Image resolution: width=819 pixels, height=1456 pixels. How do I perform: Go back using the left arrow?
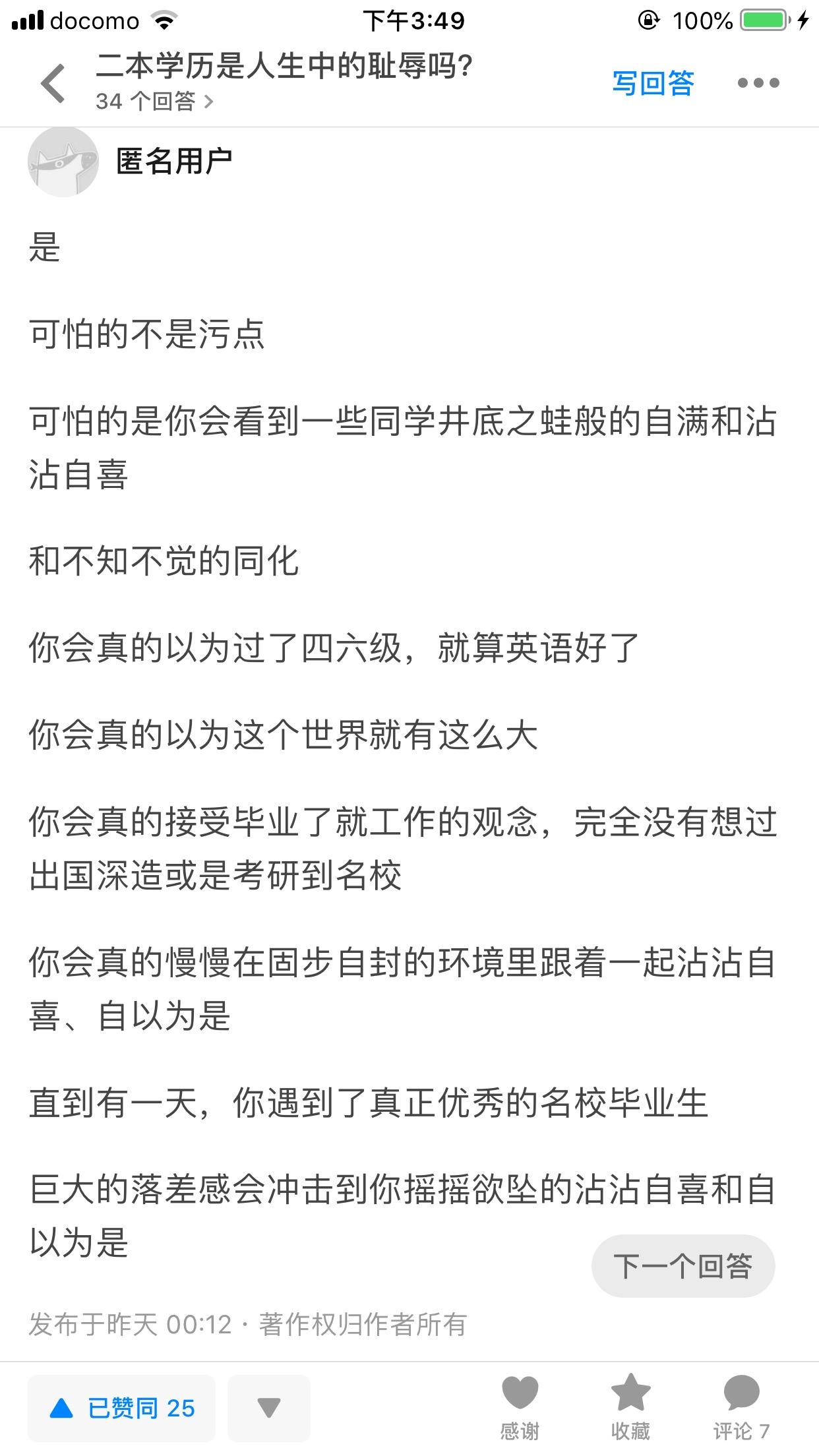tap(53, 83)
